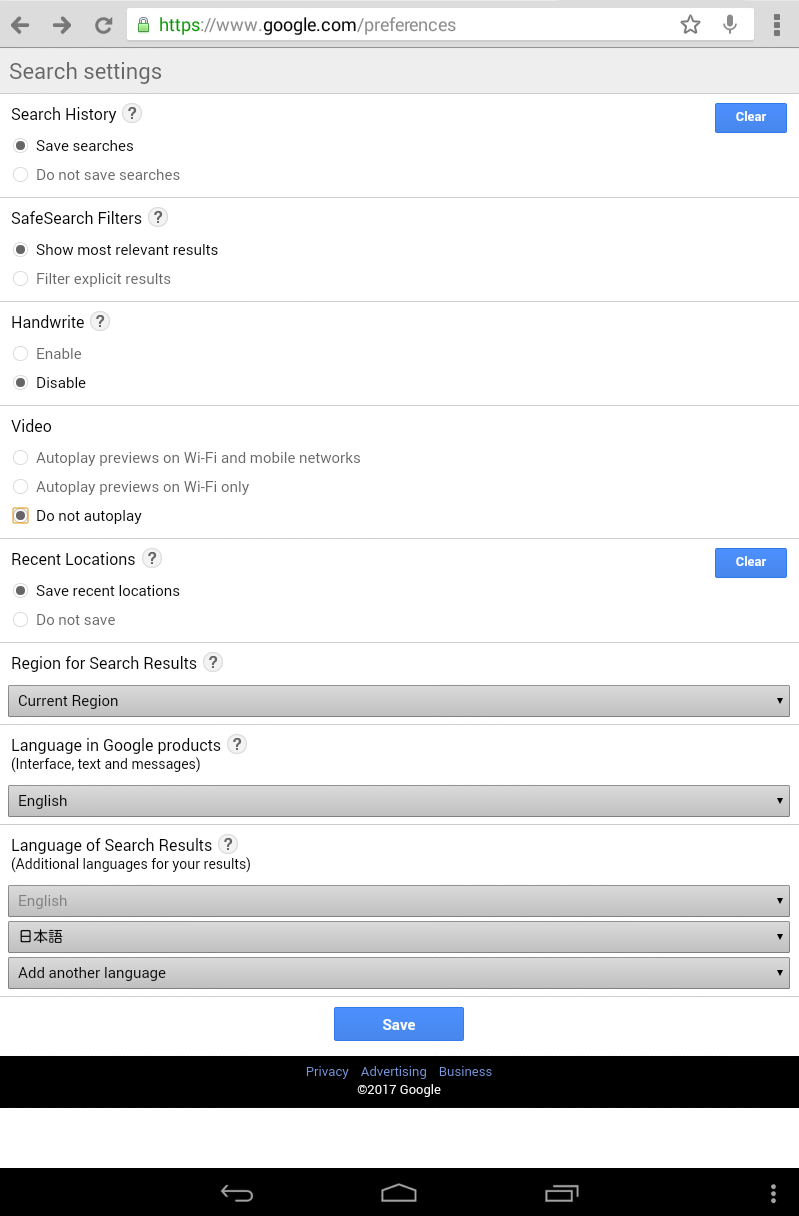The width and height of the screenshot is (799, 1216).
Task: Open the browser overflow menu
Action: point(776,25)
